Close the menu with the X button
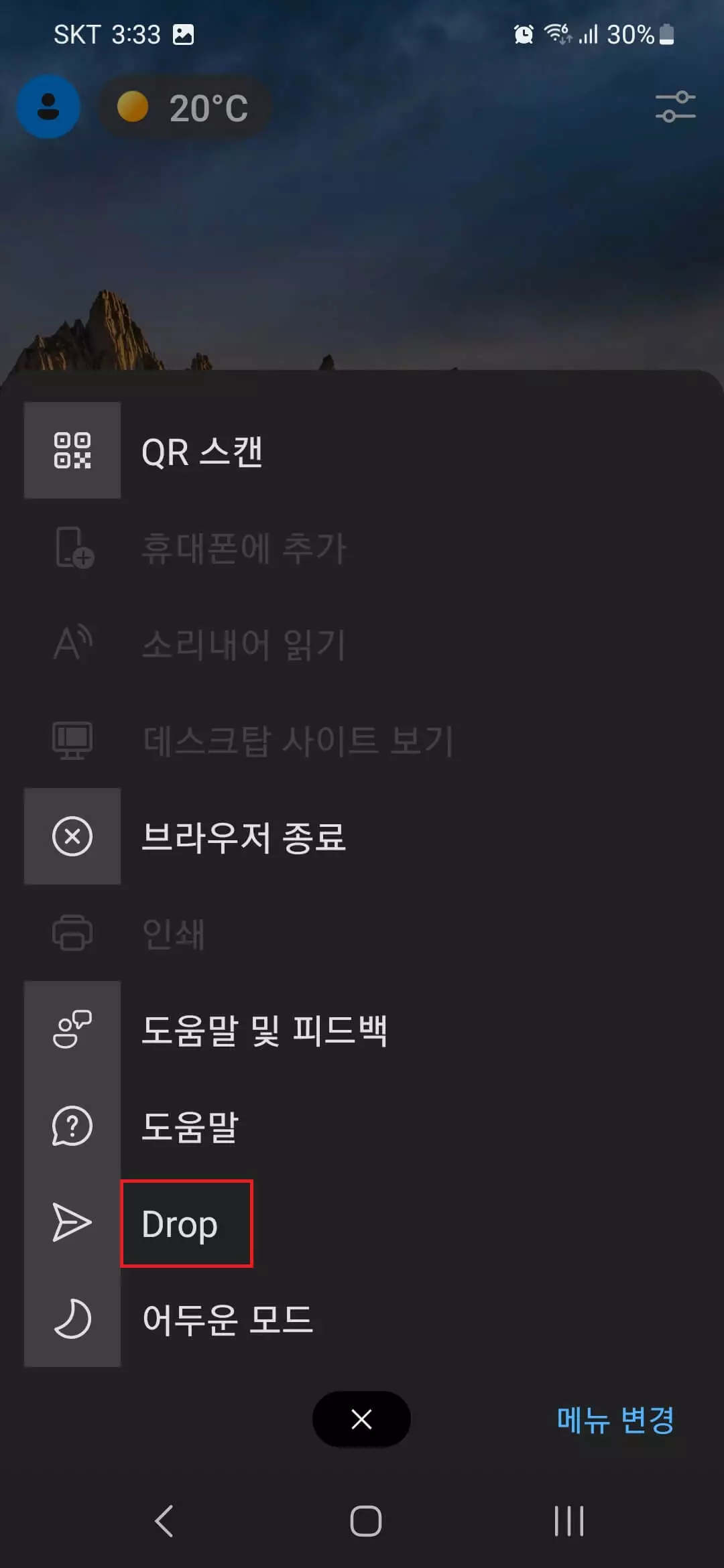The image size is (724, 1568). click(x=361, y=1419)
